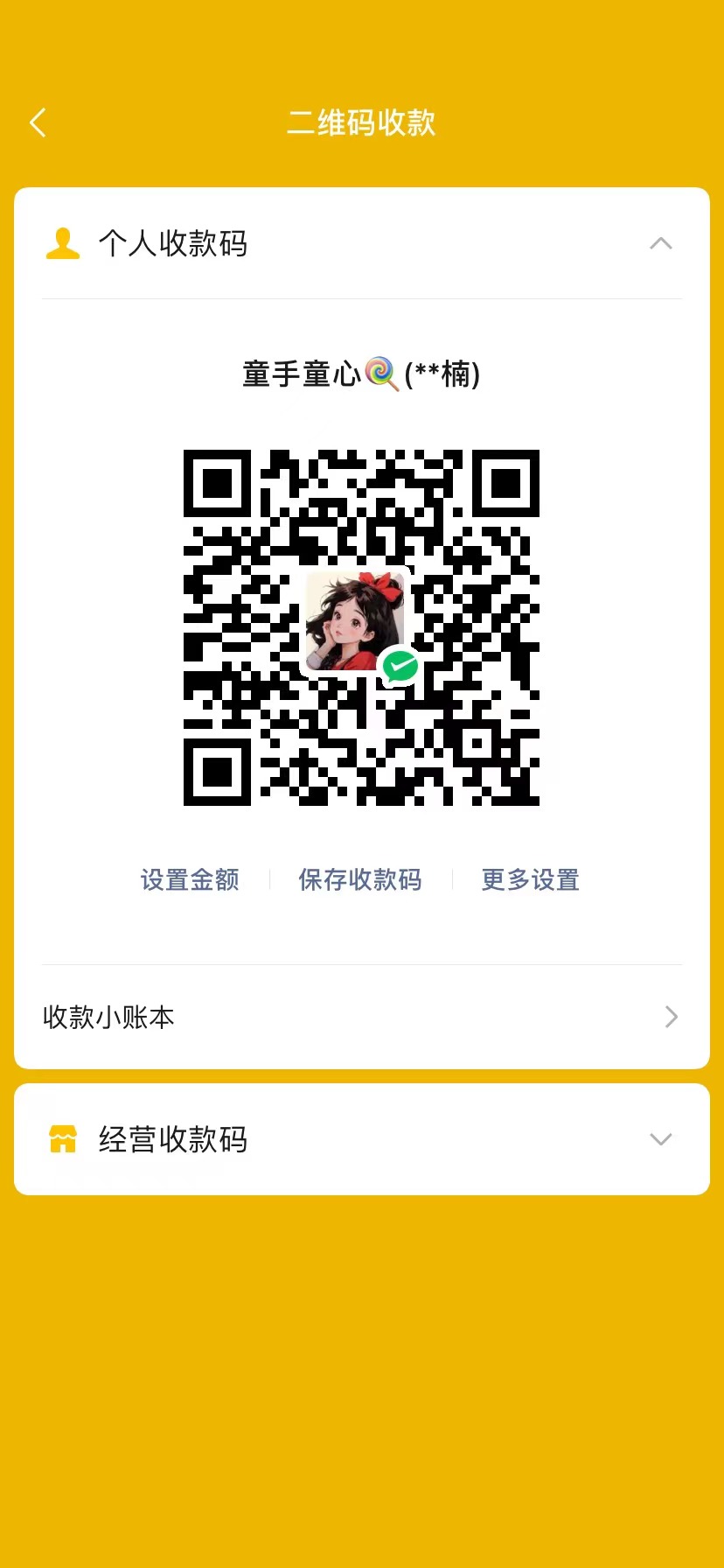Viewport: 724px width, 1568px height.
Task: Expand the 经营收款码 section
Action: 660,1139
